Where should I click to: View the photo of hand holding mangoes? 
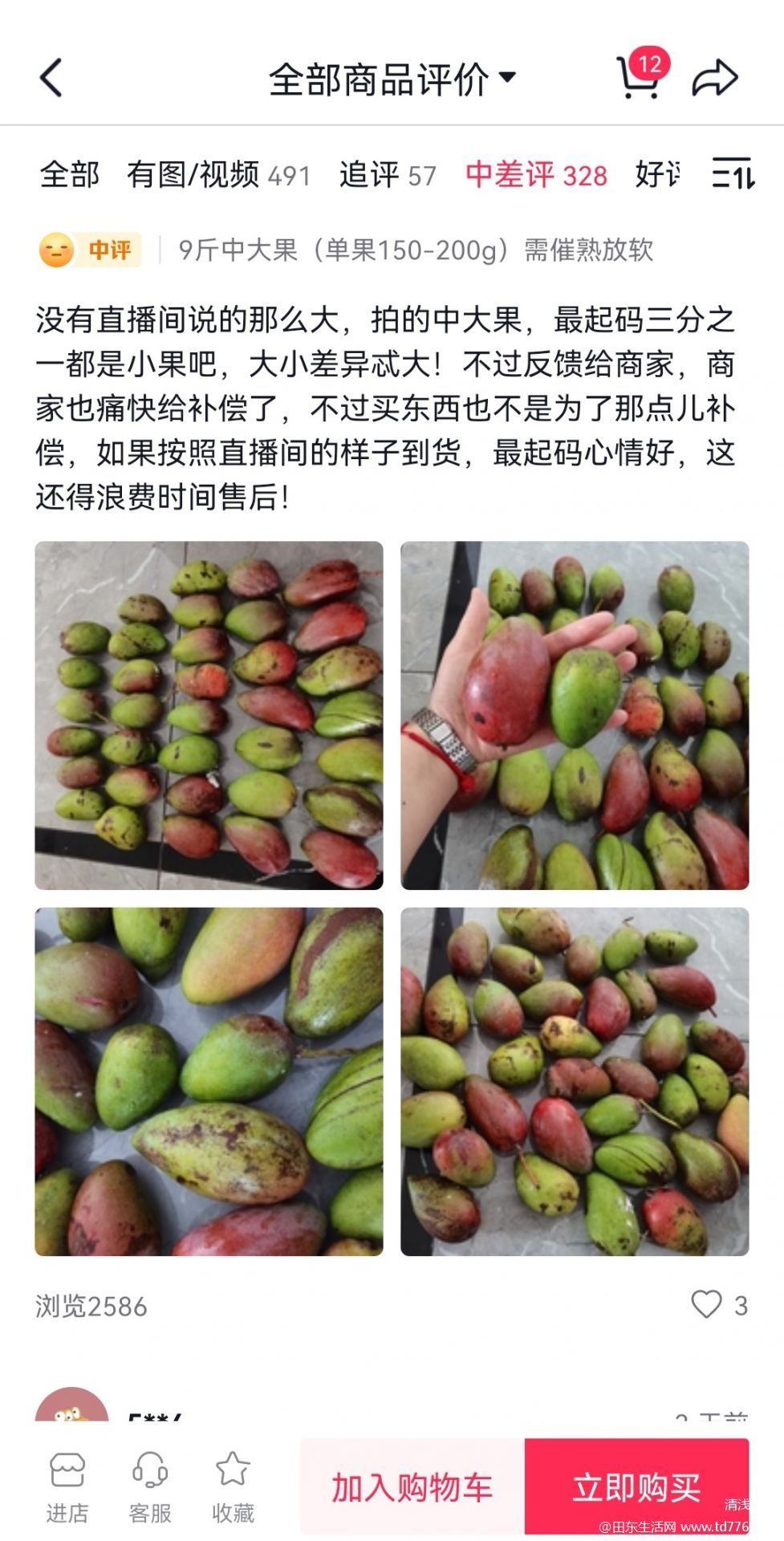click(575, 715)
